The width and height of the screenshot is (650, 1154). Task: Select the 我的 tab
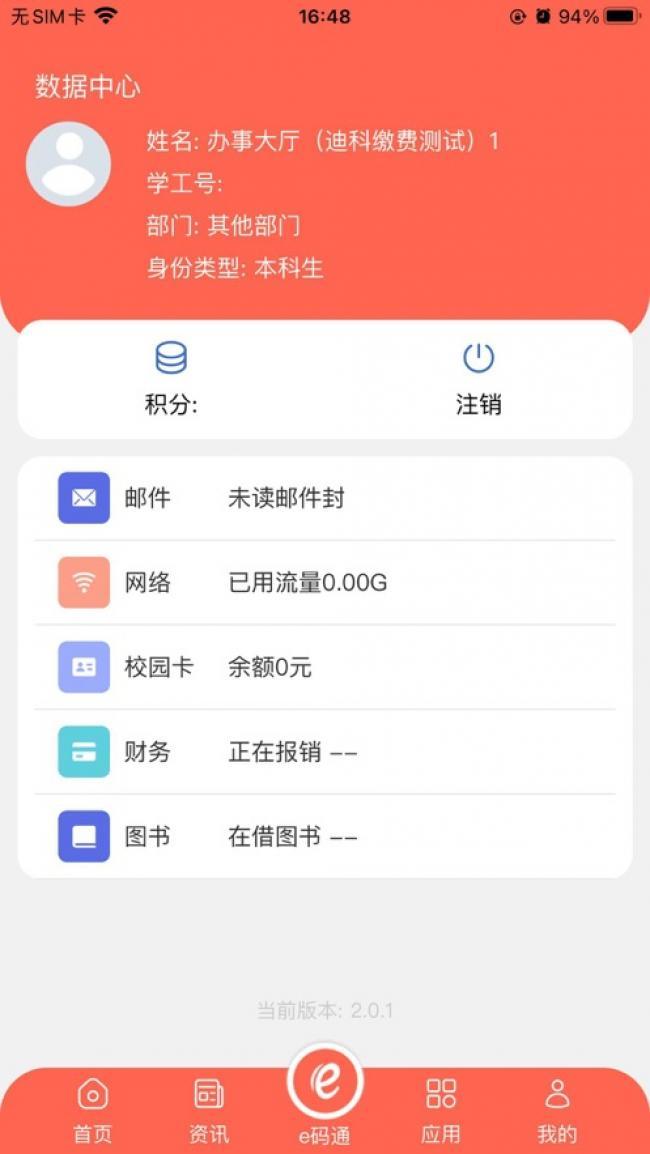tap(557, 1111)
